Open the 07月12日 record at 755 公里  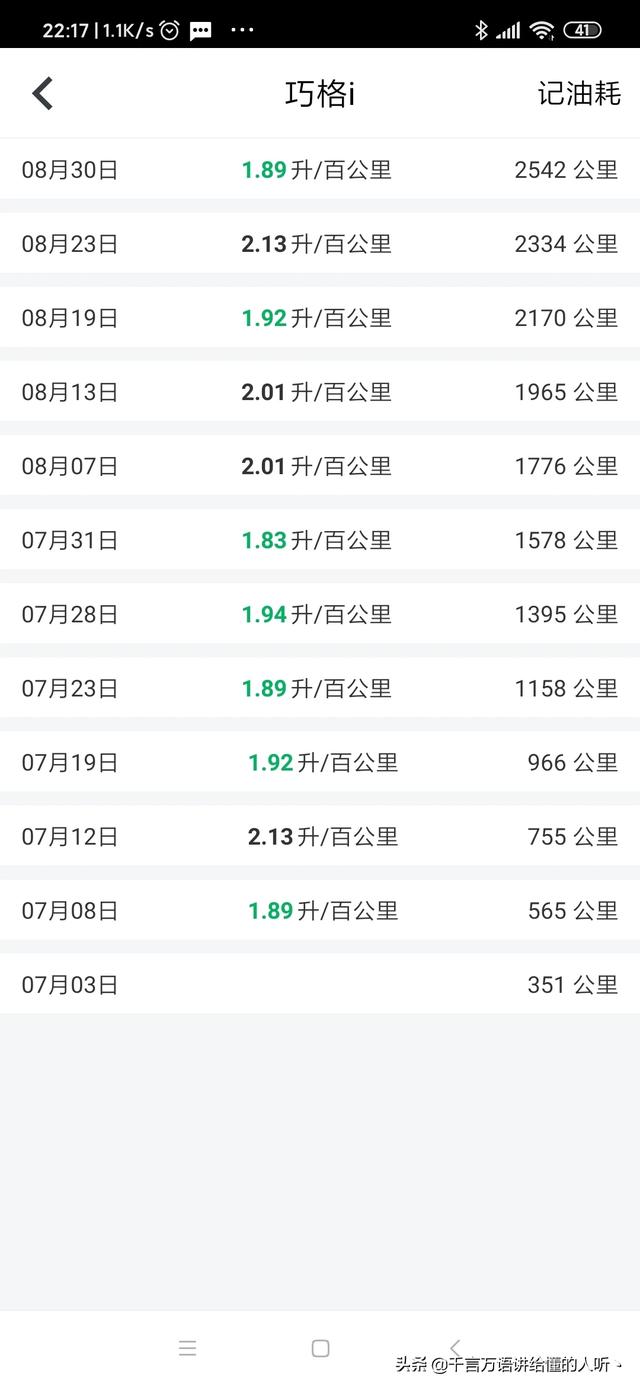[x=320, y=836]
